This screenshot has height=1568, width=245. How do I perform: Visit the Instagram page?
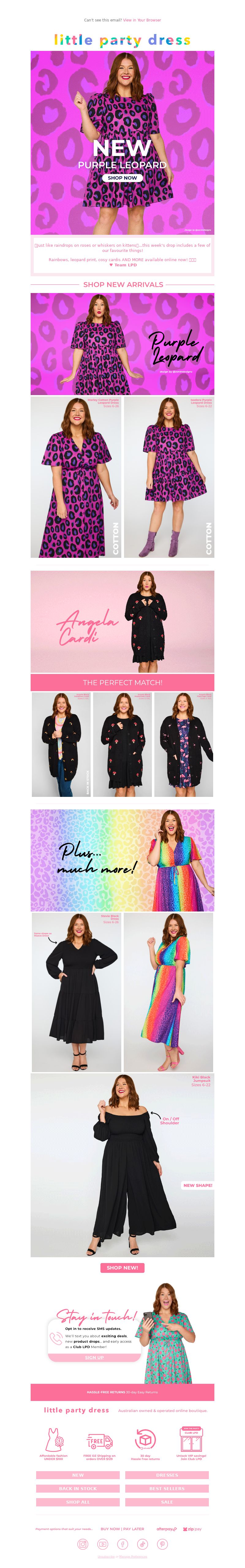(83, 1544)
